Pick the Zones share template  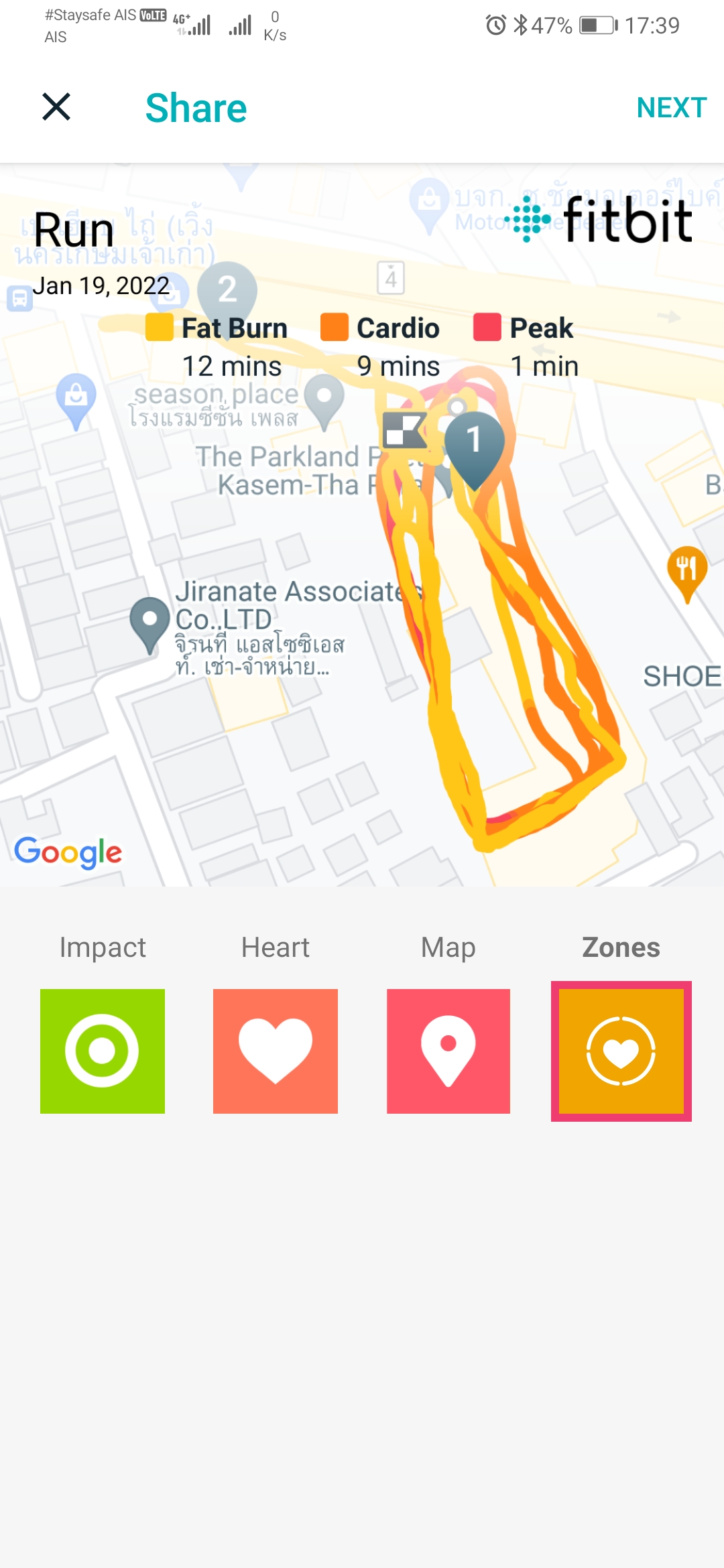pos(621,1051)
